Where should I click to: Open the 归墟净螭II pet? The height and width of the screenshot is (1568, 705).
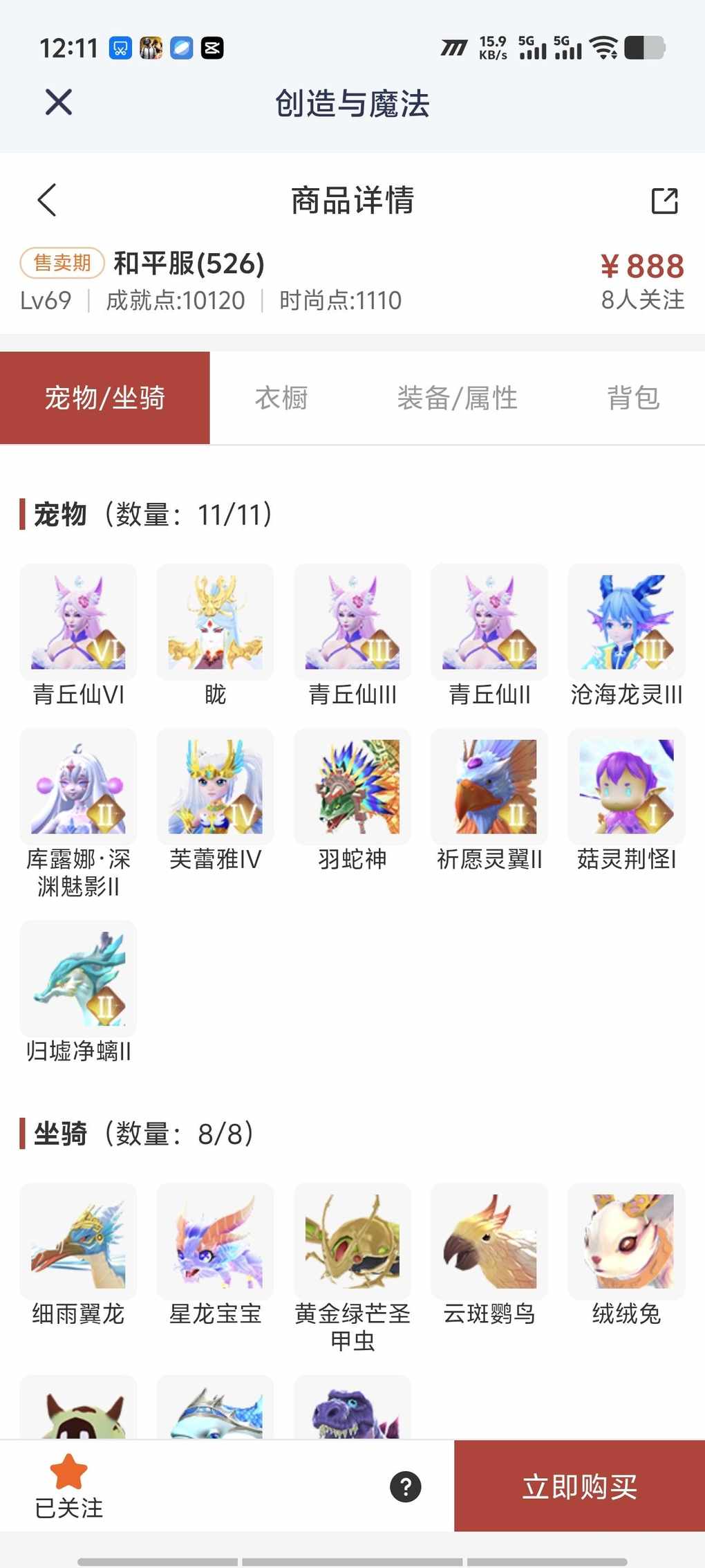point(78,979)
